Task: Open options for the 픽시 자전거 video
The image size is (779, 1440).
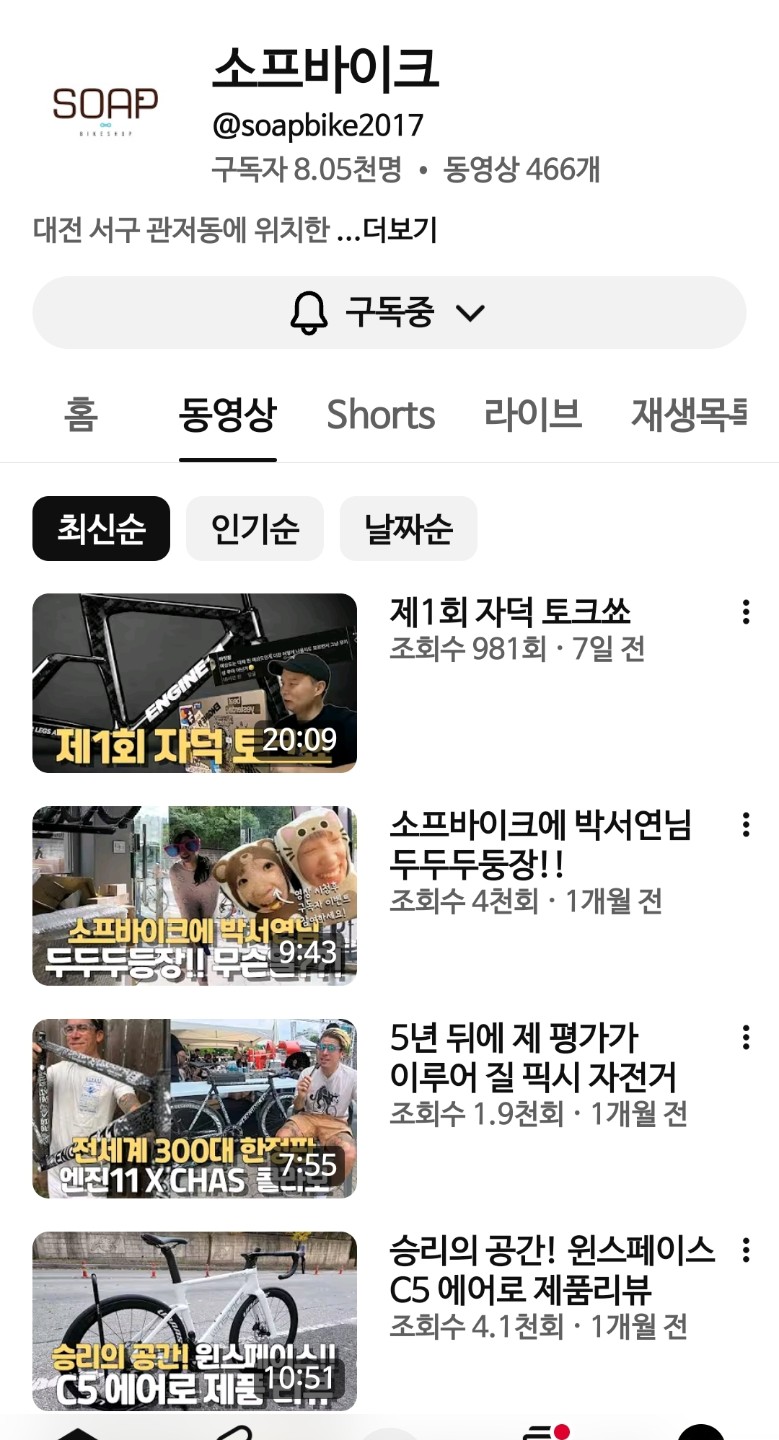Action: (x=745, y=1037)
